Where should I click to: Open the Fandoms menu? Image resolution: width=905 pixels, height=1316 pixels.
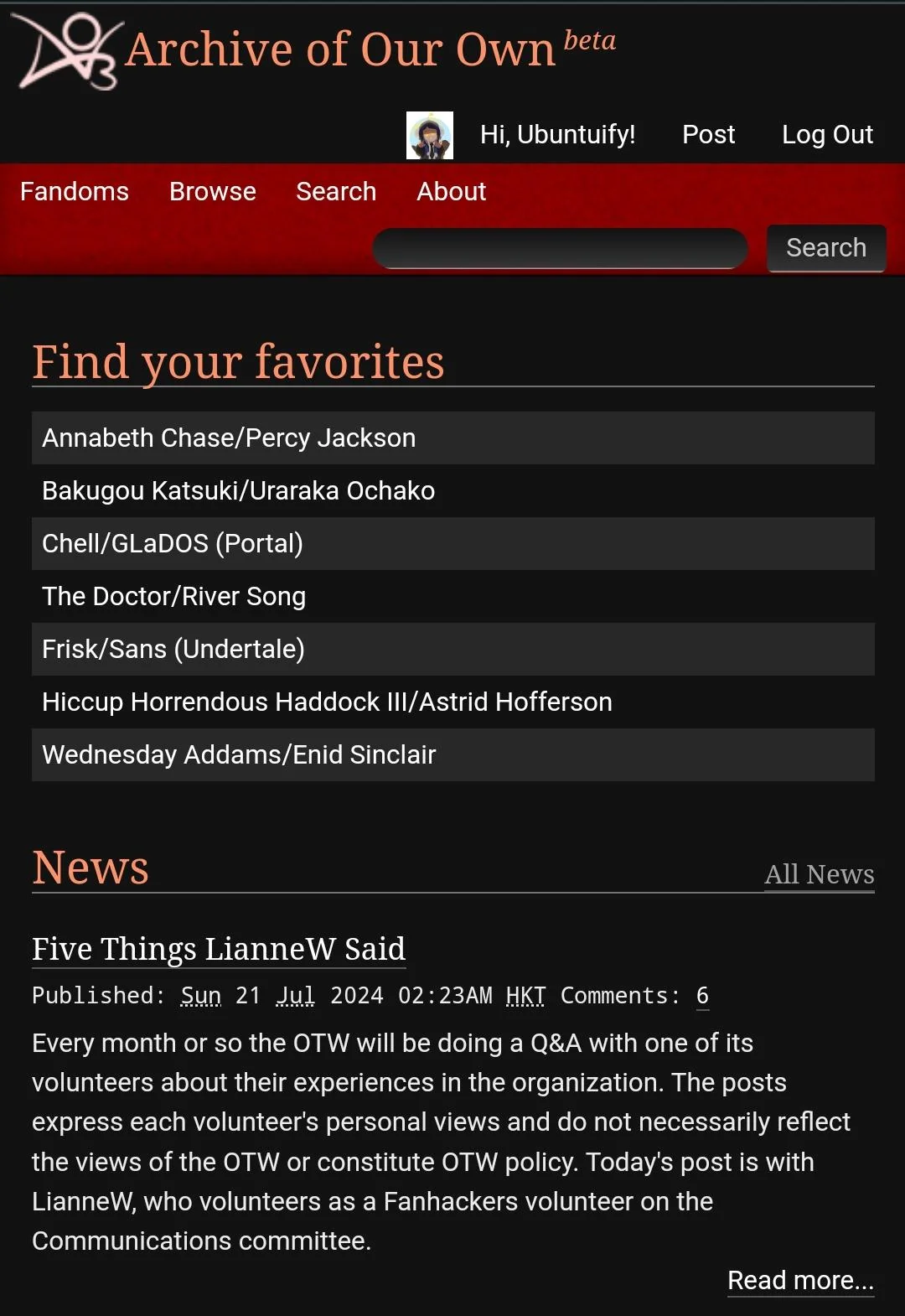pyautogui.click(x=74, y=192)
